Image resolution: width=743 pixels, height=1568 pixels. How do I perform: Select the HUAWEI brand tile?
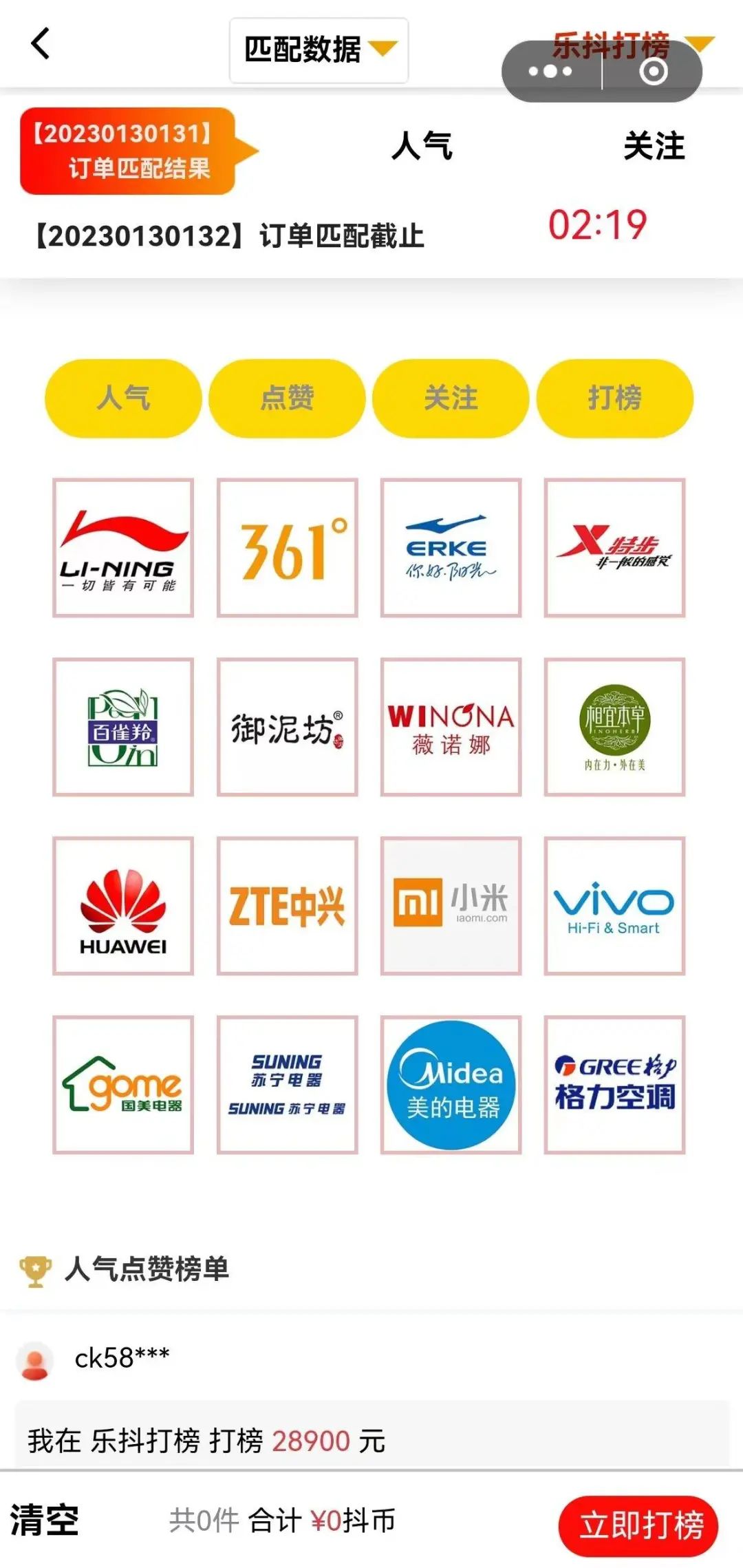point(123,906)
